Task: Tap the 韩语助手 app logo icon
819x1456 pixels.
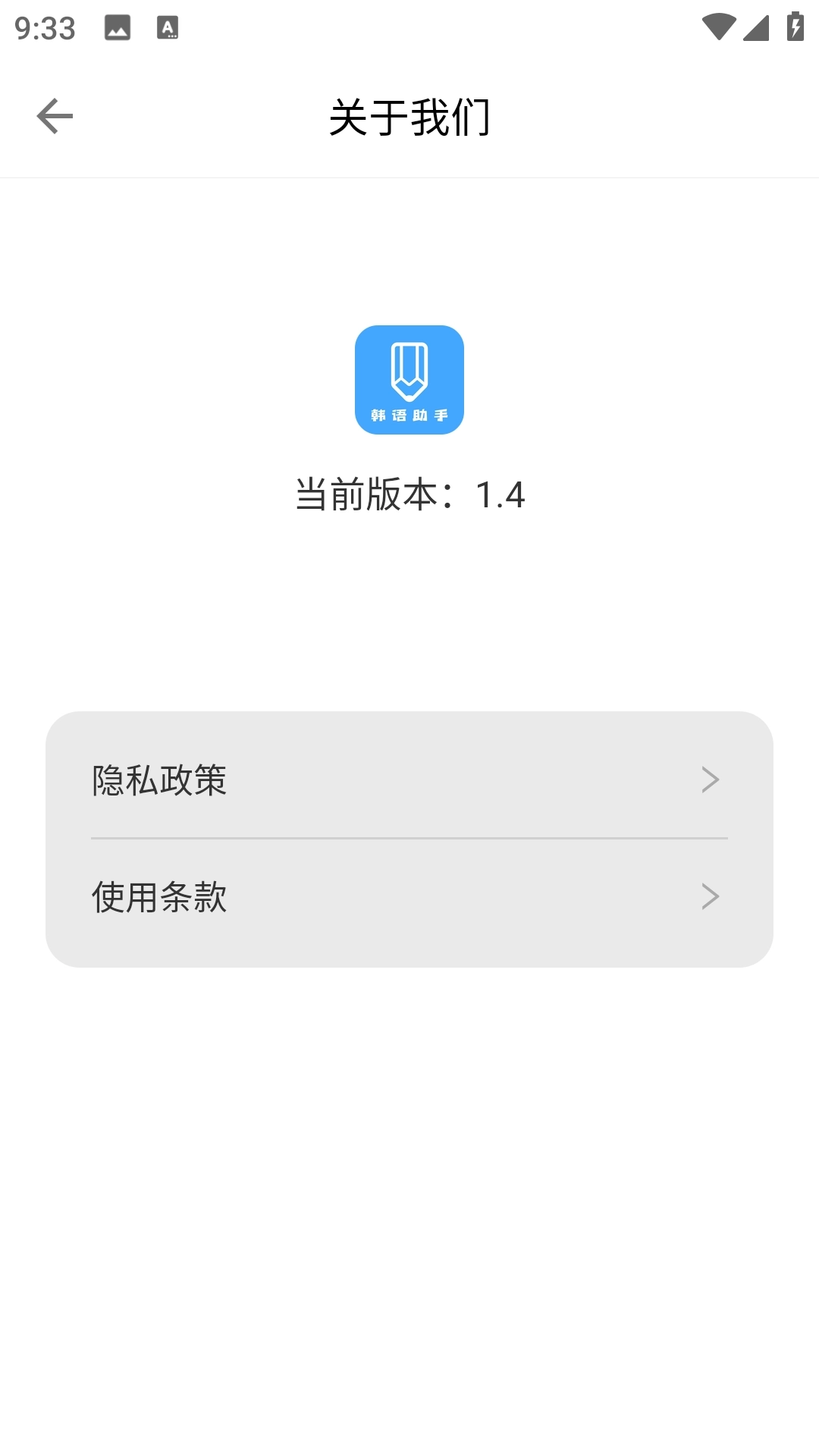Action: pos(409,379)
